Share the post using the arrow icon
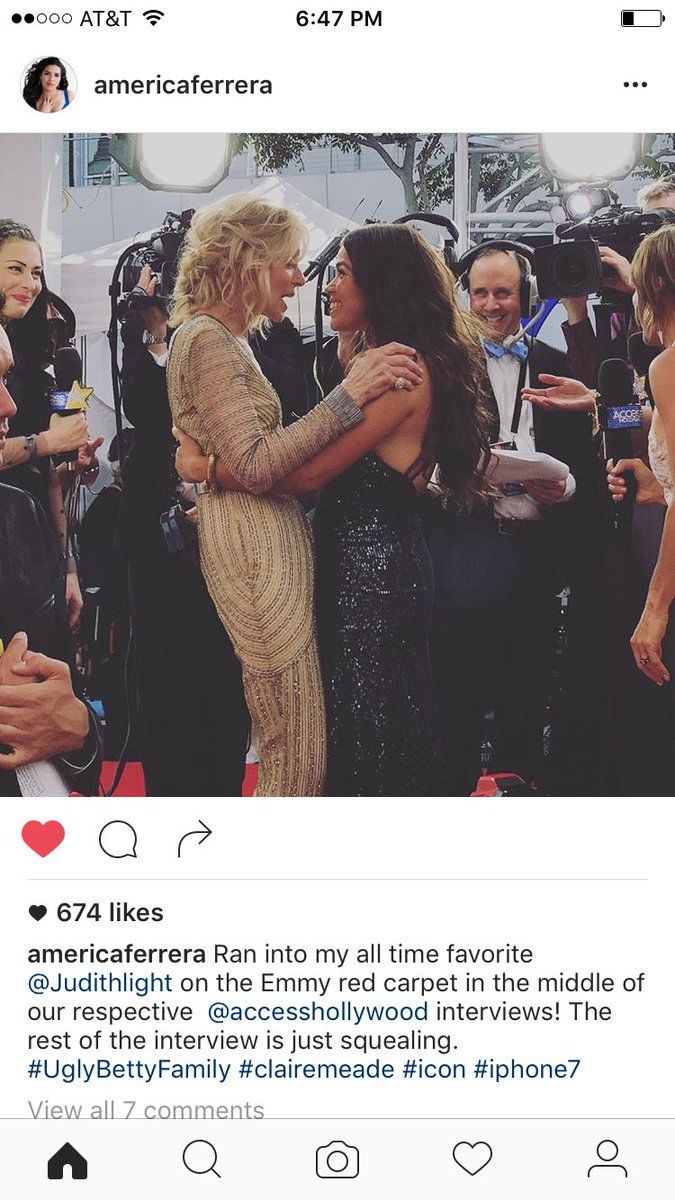The height and width of the screenshot is (1200, 675). coord(195,839)
